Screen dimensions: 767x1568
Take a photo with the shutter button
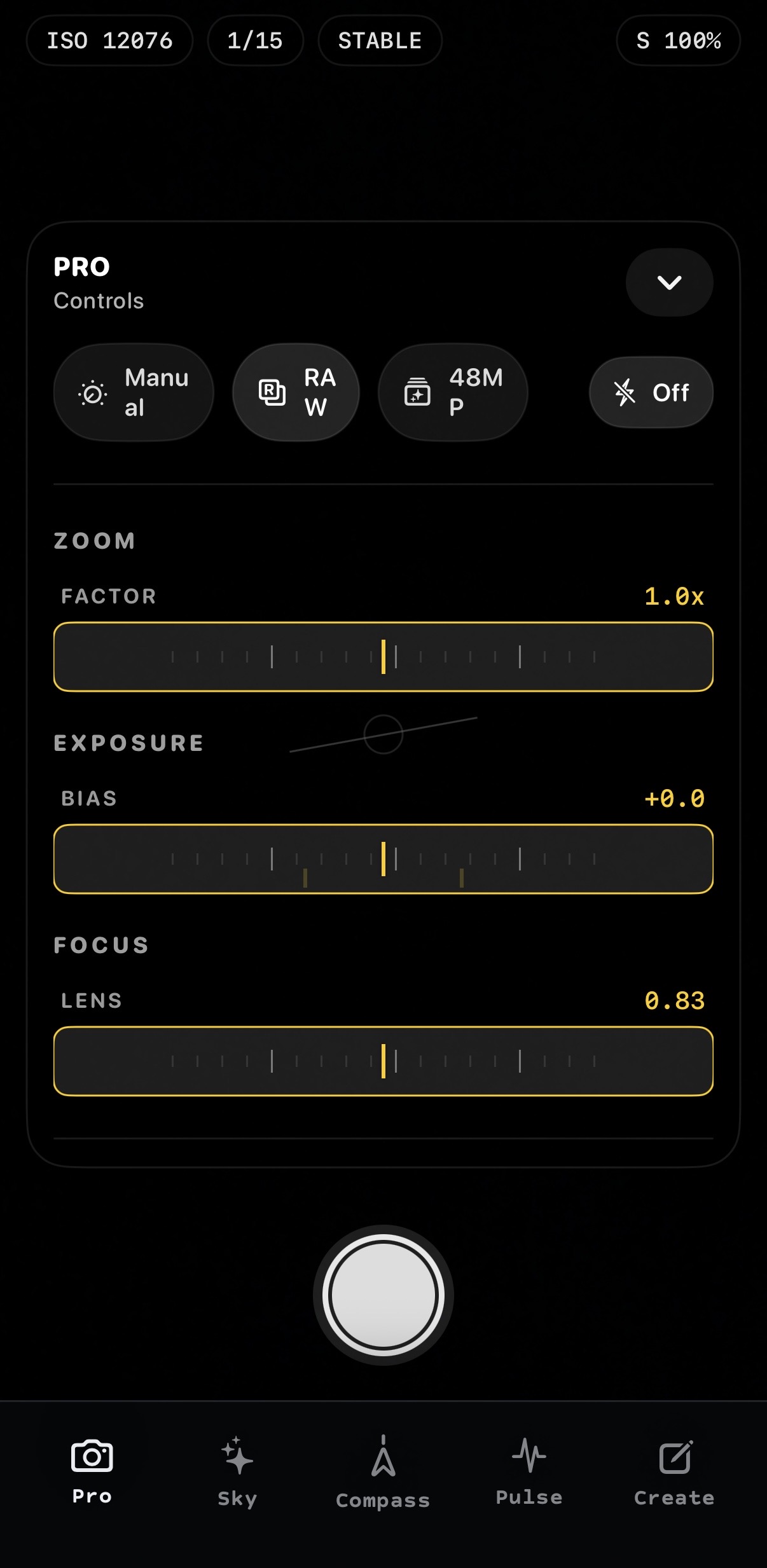[383, 1295]
